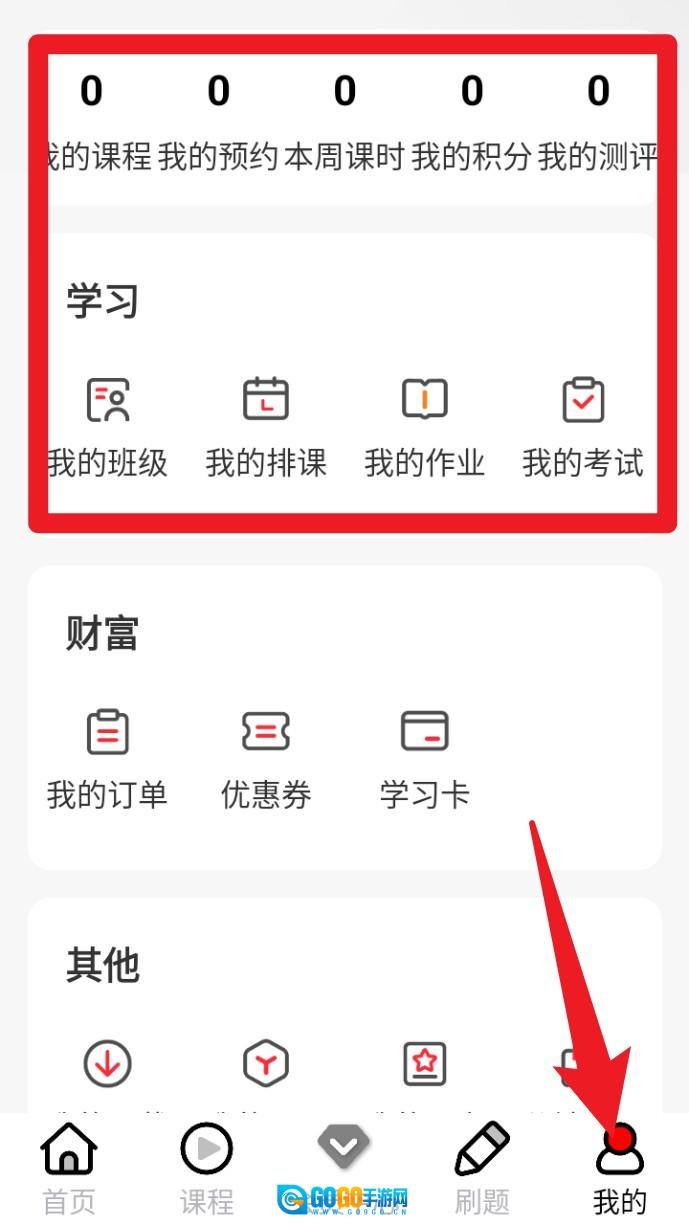The width and height of the screenshot is (689, 1225).
Task: View 我的排课 schedule
Action: pos(266,426)
